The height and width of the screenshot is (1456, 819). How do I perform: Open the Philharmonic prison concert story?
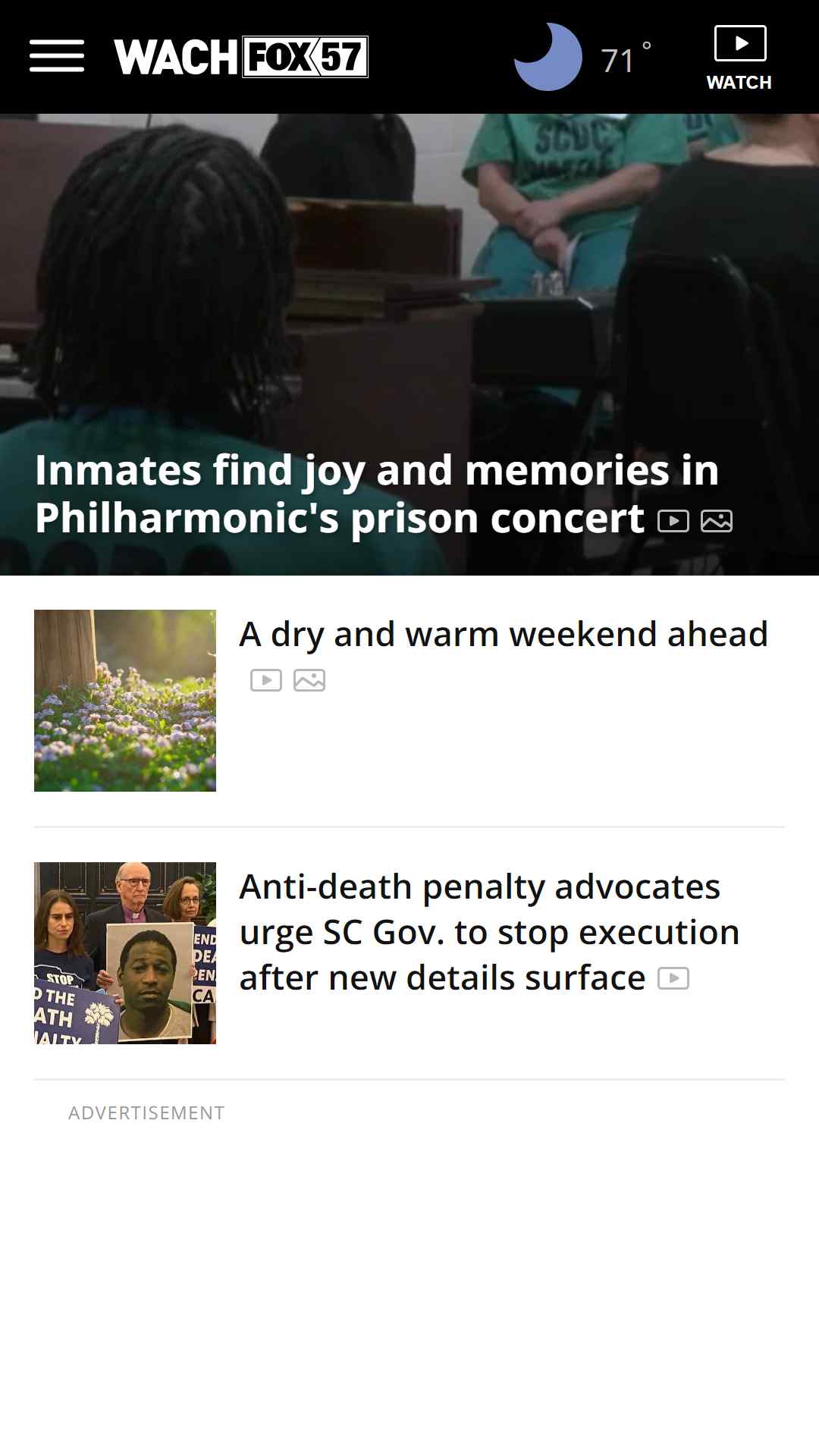tap(378, 494)
